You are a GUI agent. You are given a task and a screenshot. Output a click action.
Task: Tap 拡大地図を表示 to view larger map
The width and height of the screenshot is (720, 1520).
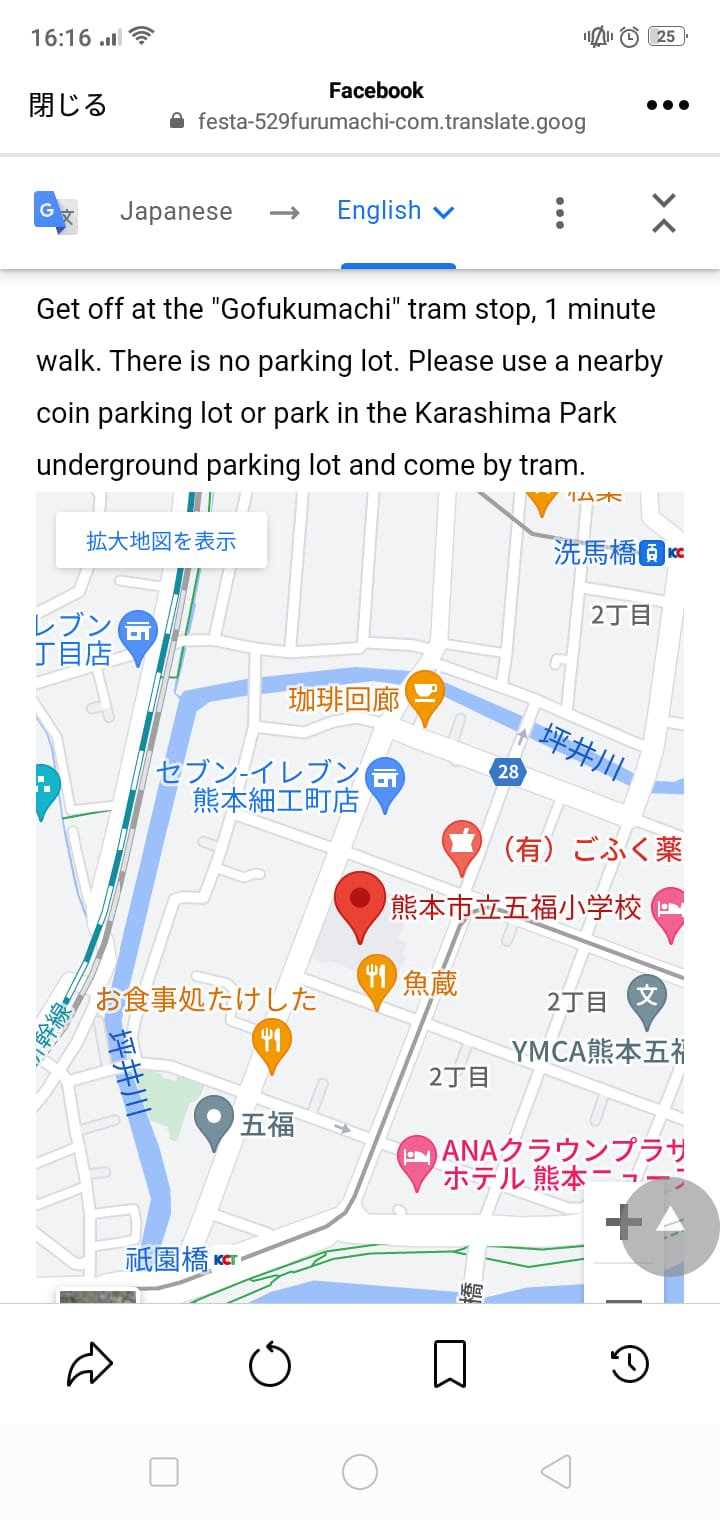coord(161,541)
